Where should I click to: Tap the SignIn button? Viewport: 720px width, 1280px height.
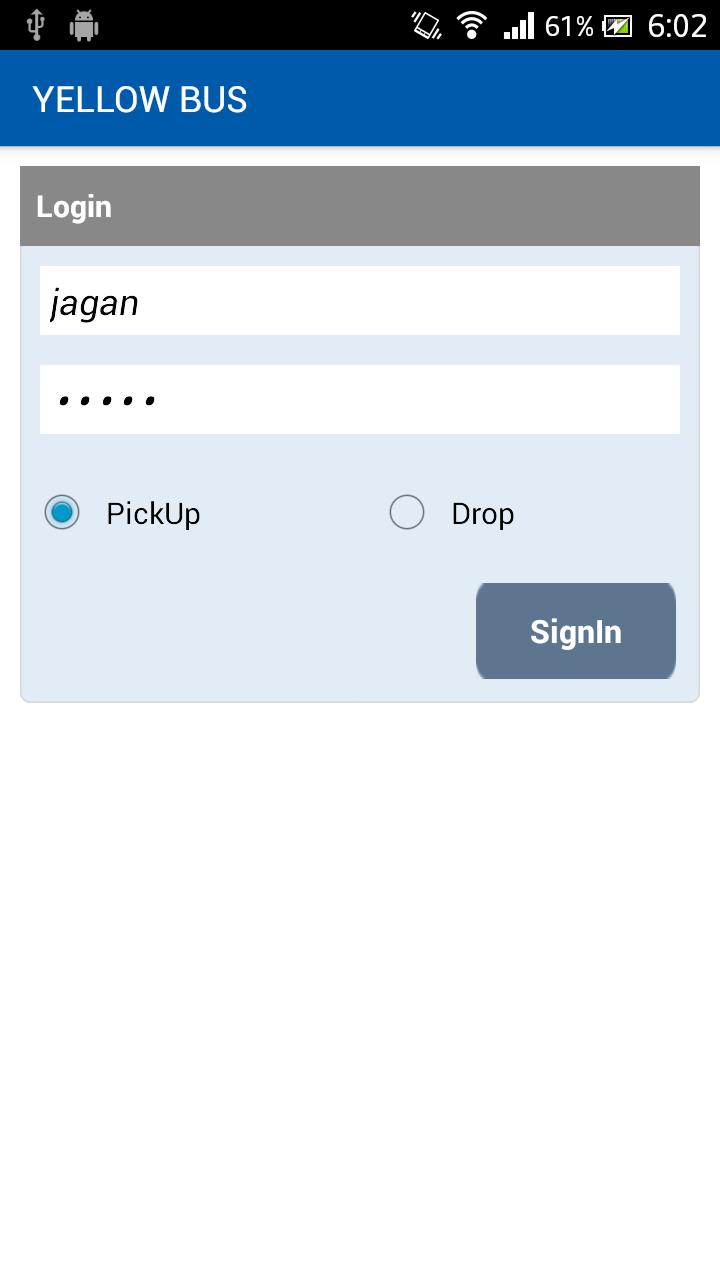(x=576, y=631)
